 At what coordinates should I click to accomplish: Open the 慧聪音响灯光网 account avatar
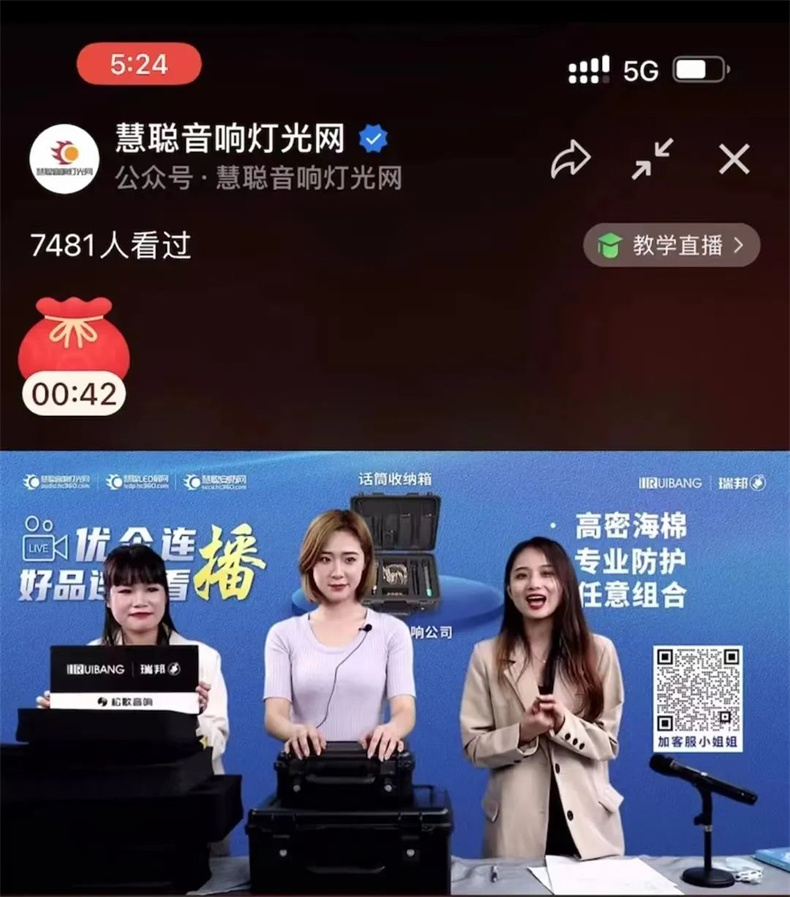(64, 159)
